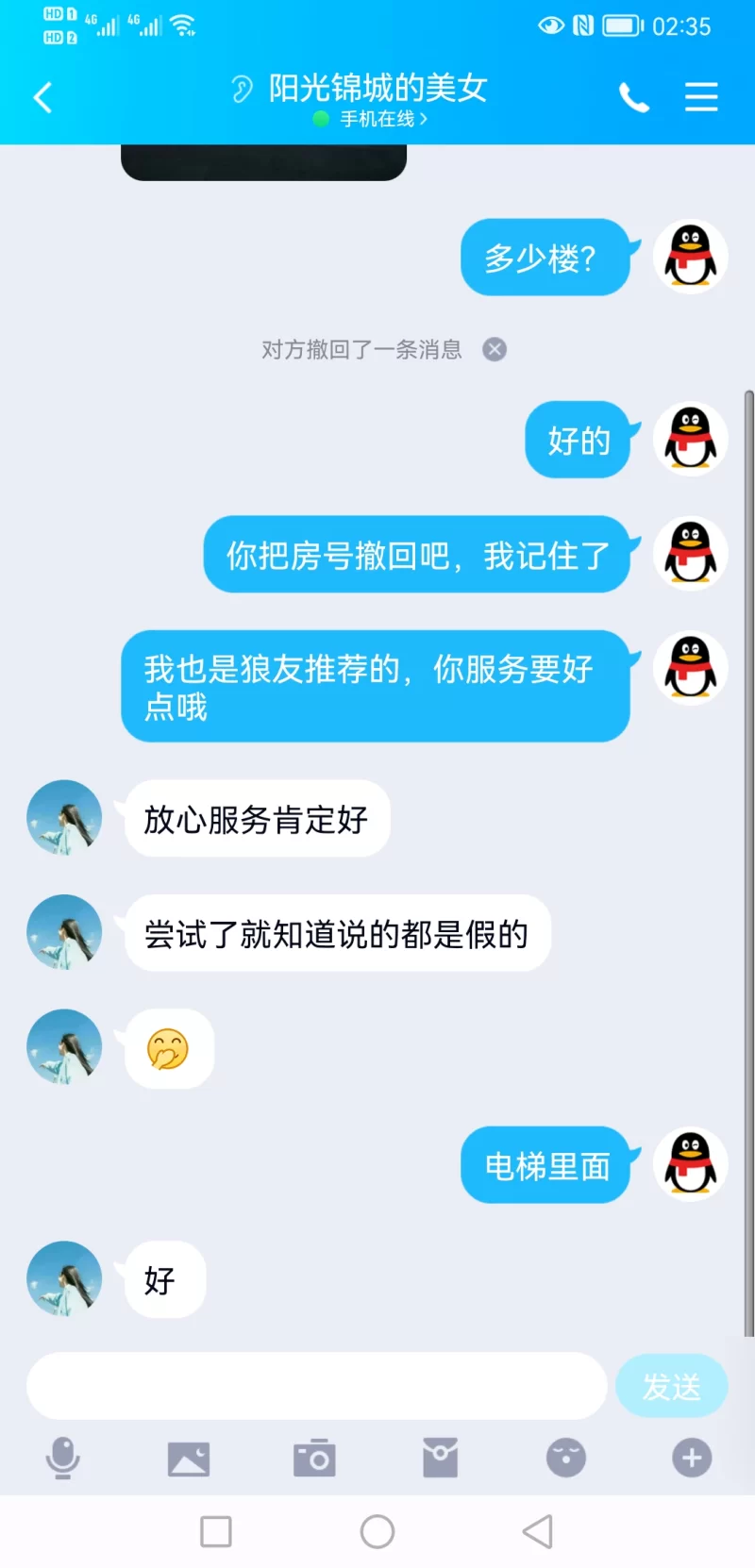
Task: Dismiss the recalled message notice
Action: [x=495, y=350]
